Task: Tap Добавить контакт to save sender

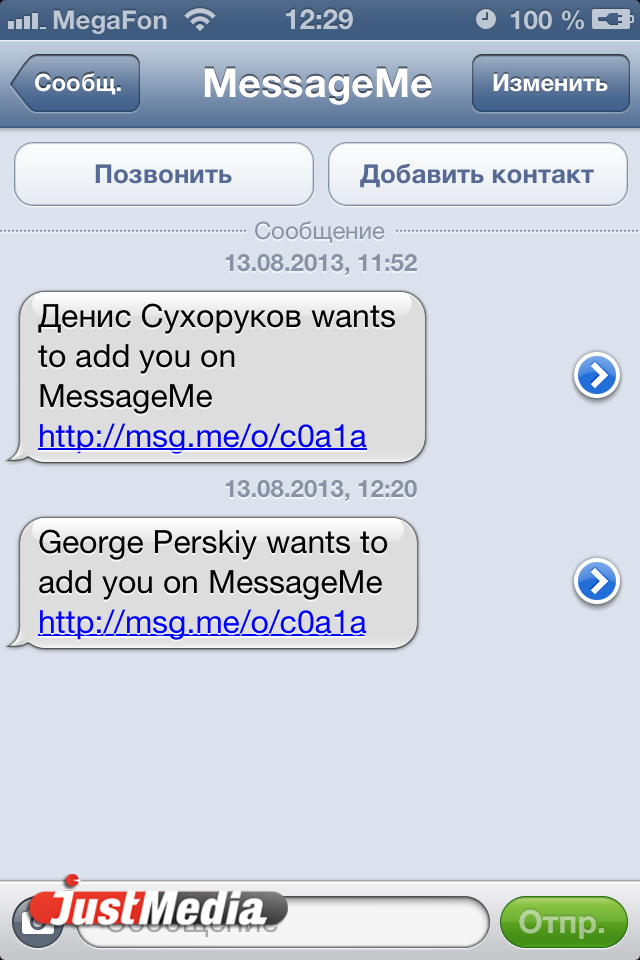Action: click(477, 174)
